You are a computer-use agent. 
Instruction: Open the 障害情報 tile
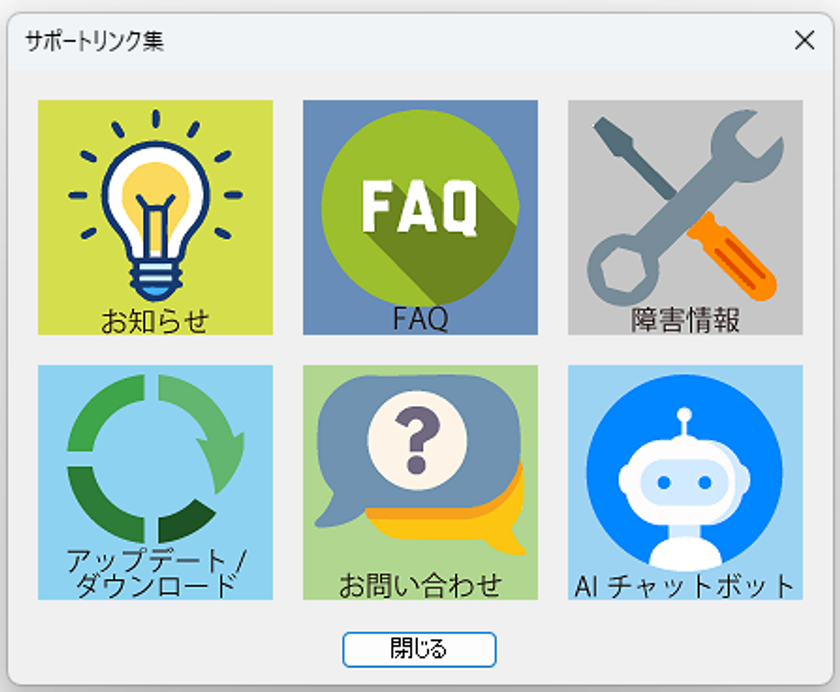(x=685, y=217)
